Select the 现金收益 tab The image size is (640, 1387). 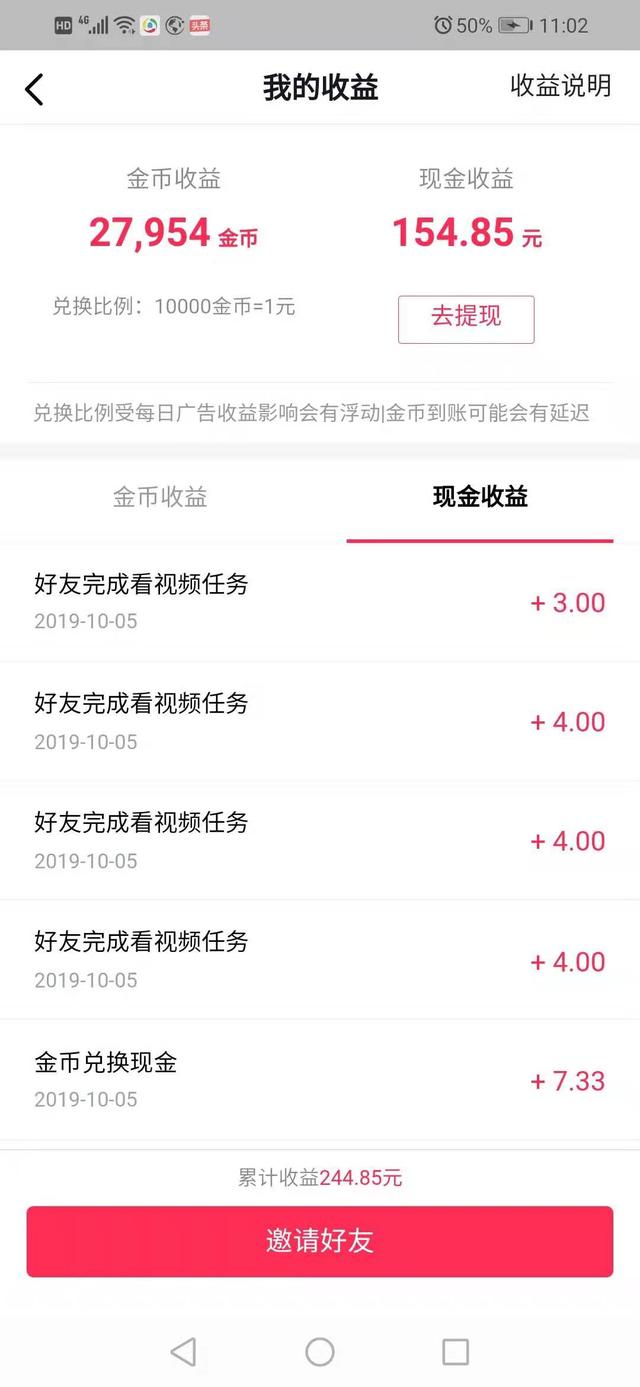(480, 497)
